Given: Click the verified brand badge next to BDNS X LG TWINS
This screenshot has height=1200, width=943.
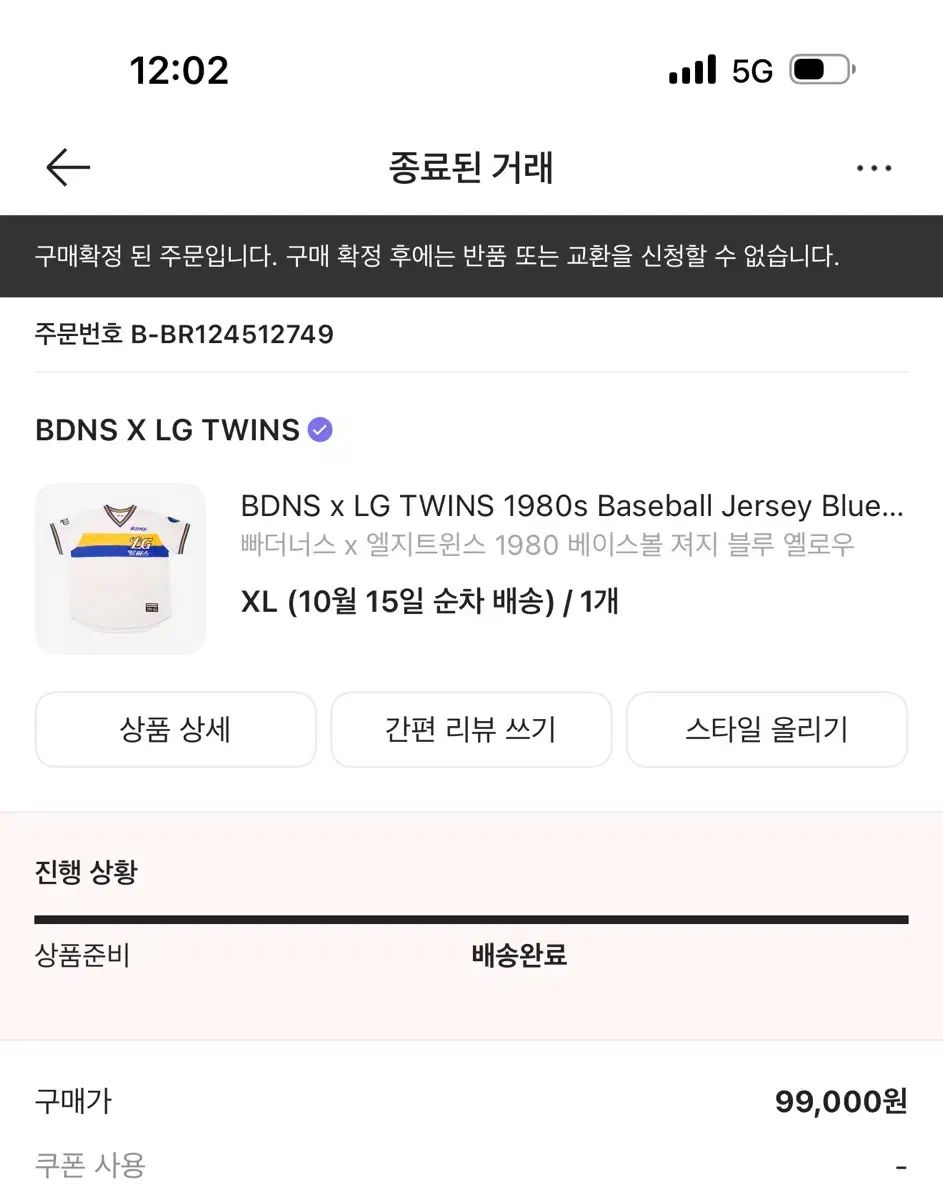Looking at the screenshot, I should (318, 429).
